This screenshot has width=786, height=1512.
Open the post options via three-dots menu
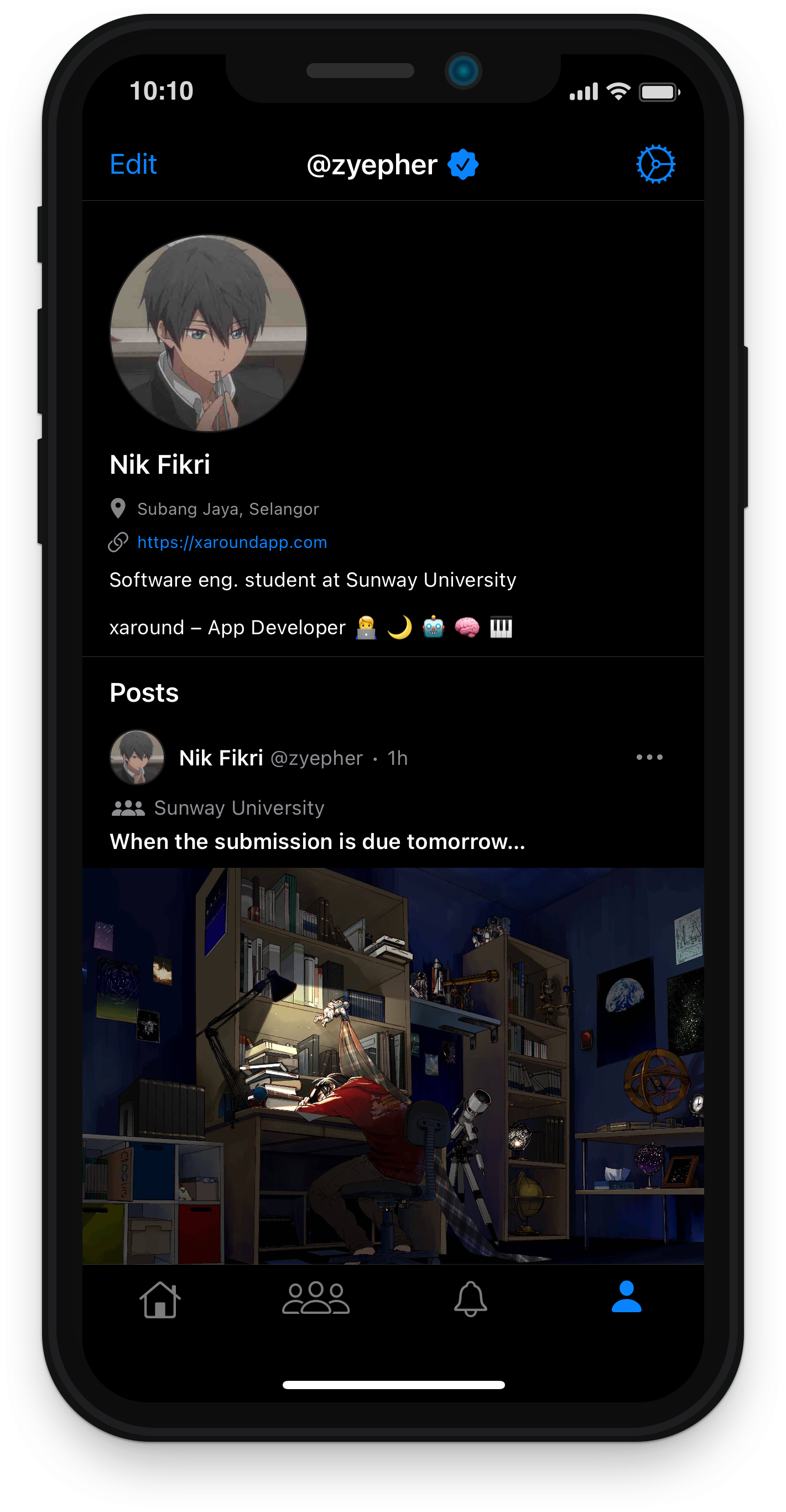tap(650, 757)
